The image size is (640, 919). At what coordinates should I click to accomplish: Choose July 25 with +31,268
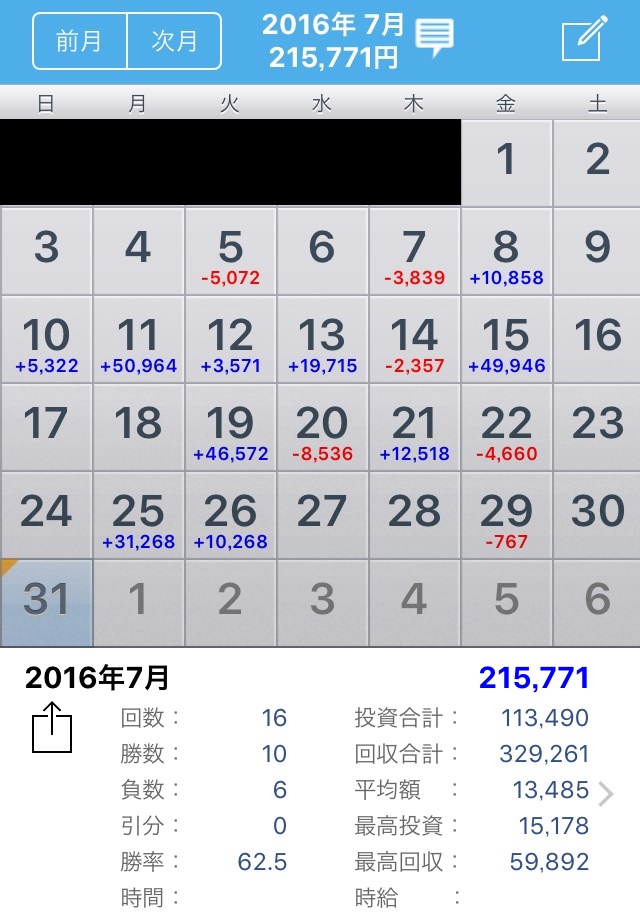tap(138, 515)
